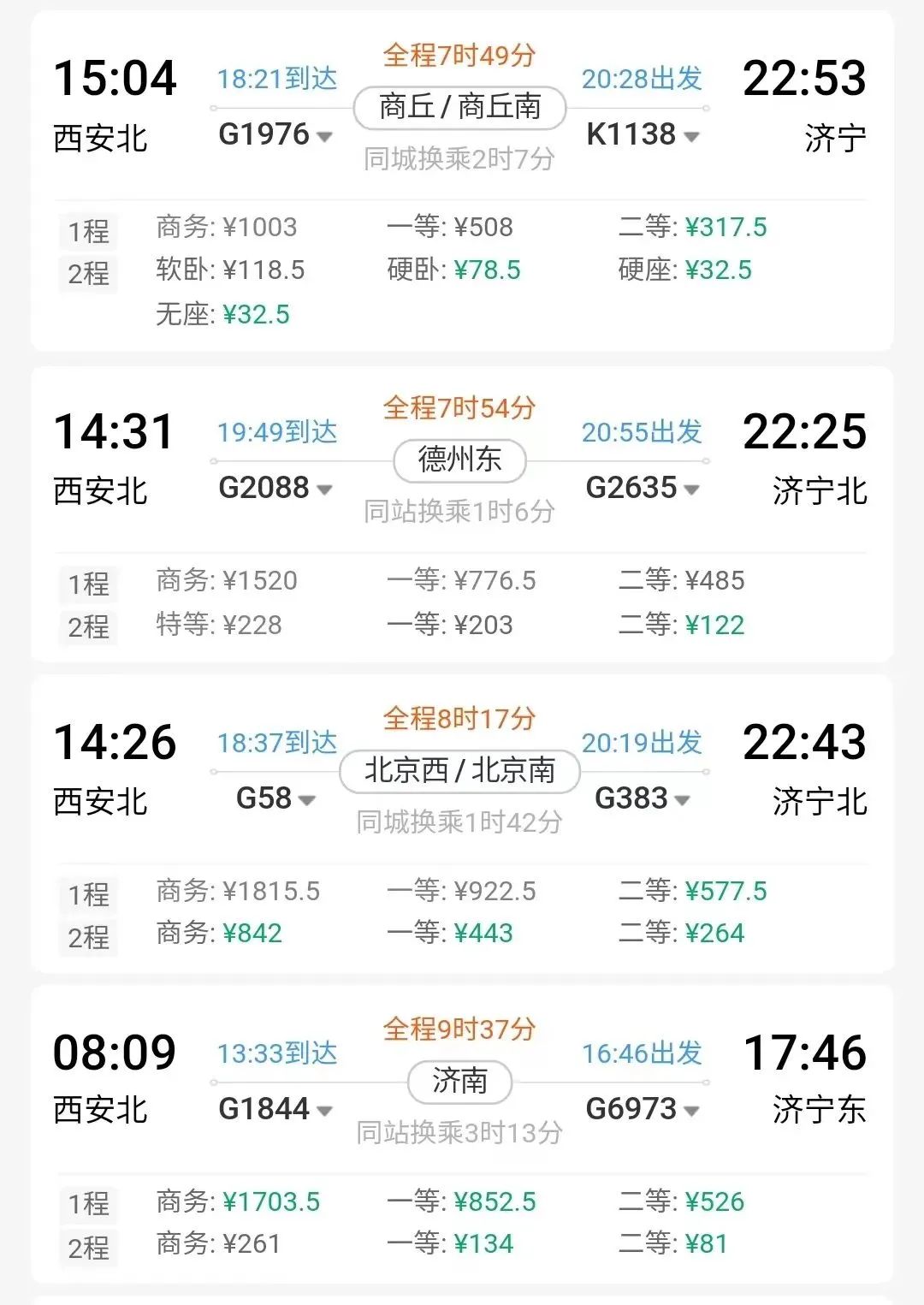Show the stops of train G2635

[x=643, y=489]
